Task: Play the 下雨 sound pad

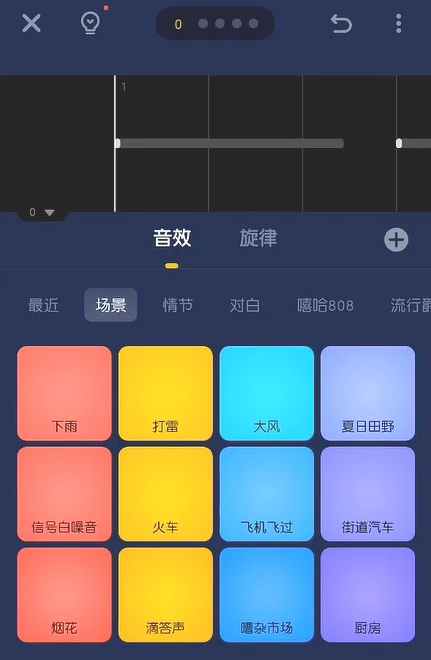Action: pyautogui.click(x=64, y=394)
